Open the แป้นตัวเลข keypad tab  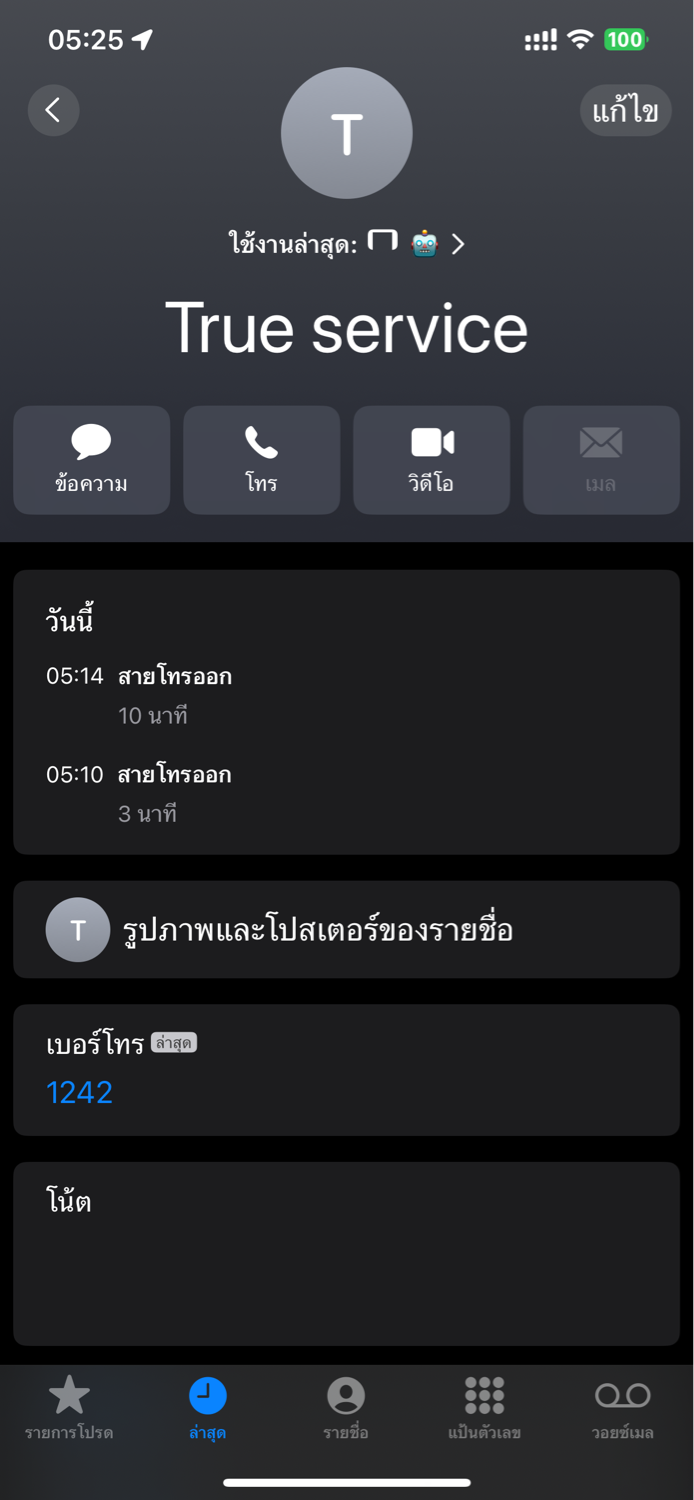tap(484, 1408)
